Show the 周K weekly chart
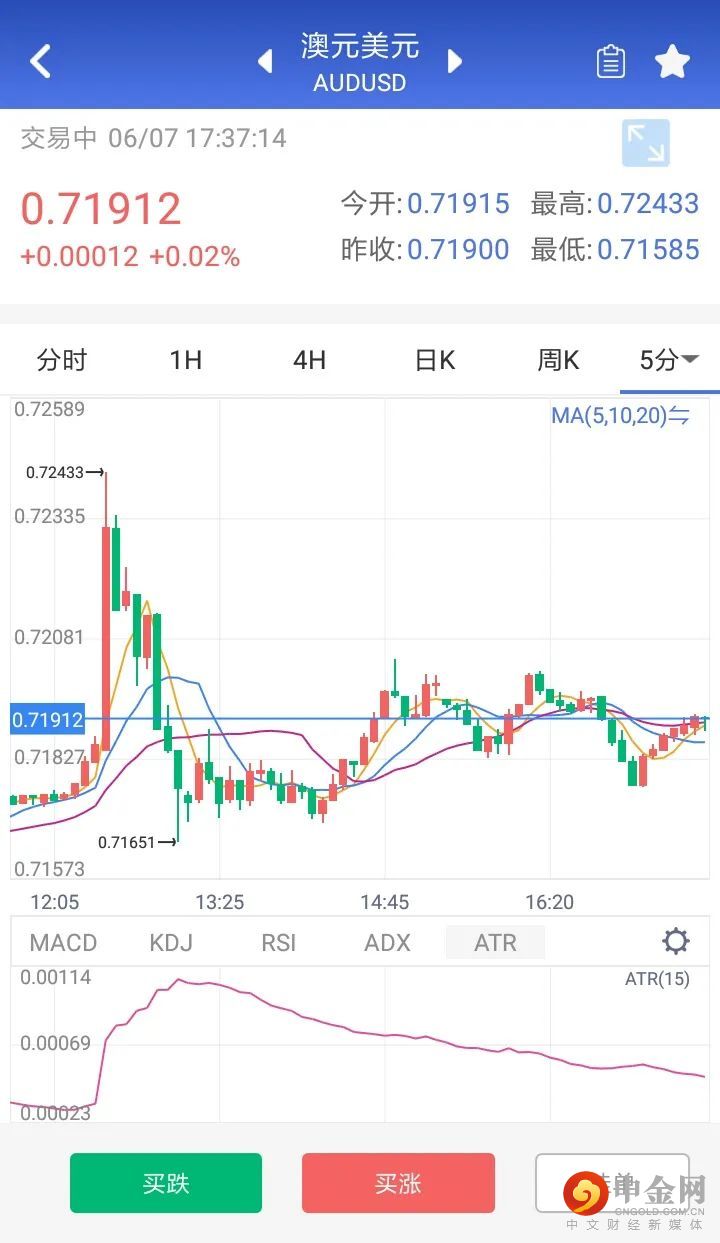Viewport: 720px width, 1243px height. (558, 360)
